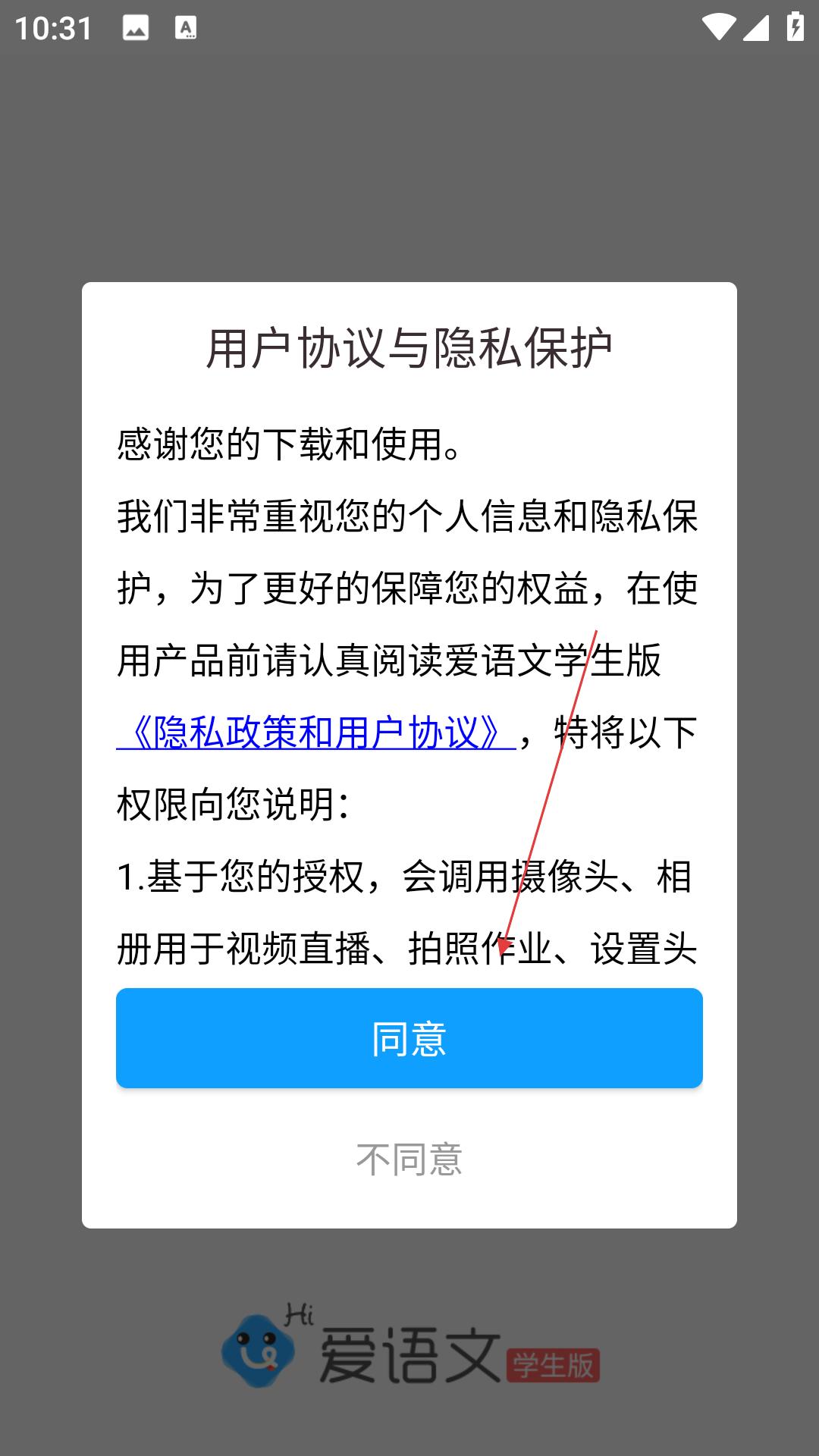Open the 《隐私政策和用户协议》 link
819x1456 pixels.
pos(316,733)
